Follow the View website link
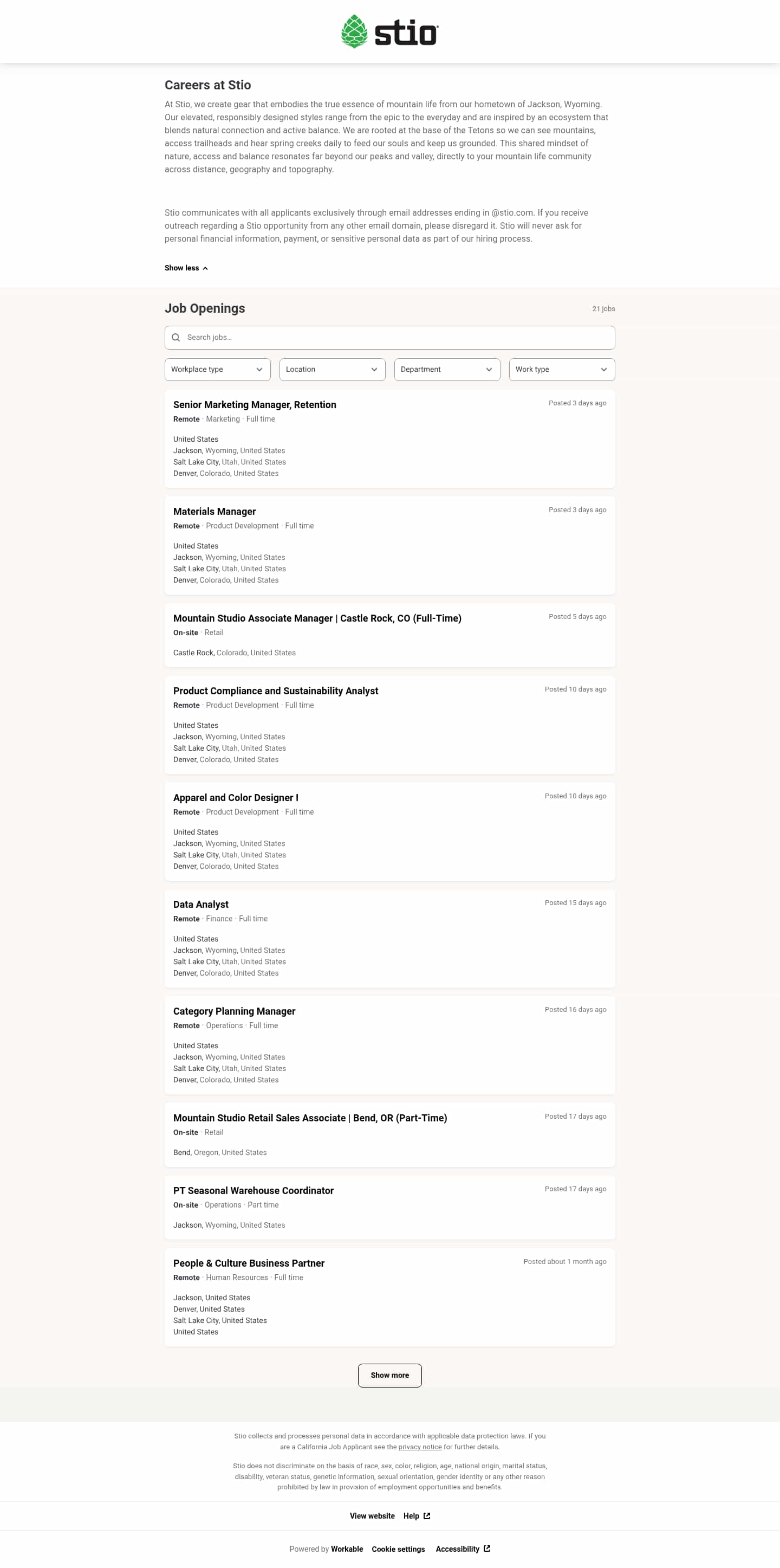The image size is (780, 1568). point(372,1515)
